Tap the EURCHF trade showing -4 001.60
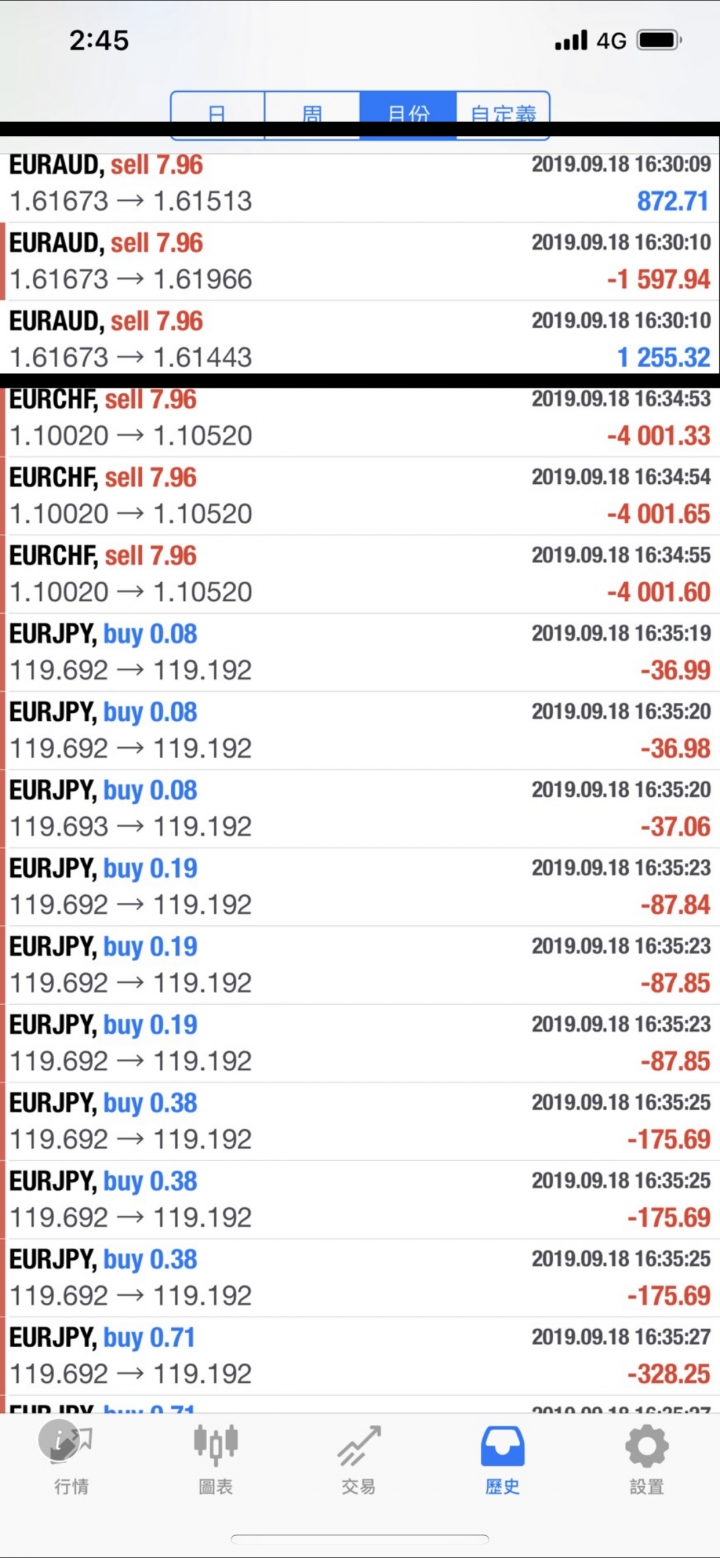Image resolution: width=720 pixels, height=1558 pixels. (x=360, y=574)
